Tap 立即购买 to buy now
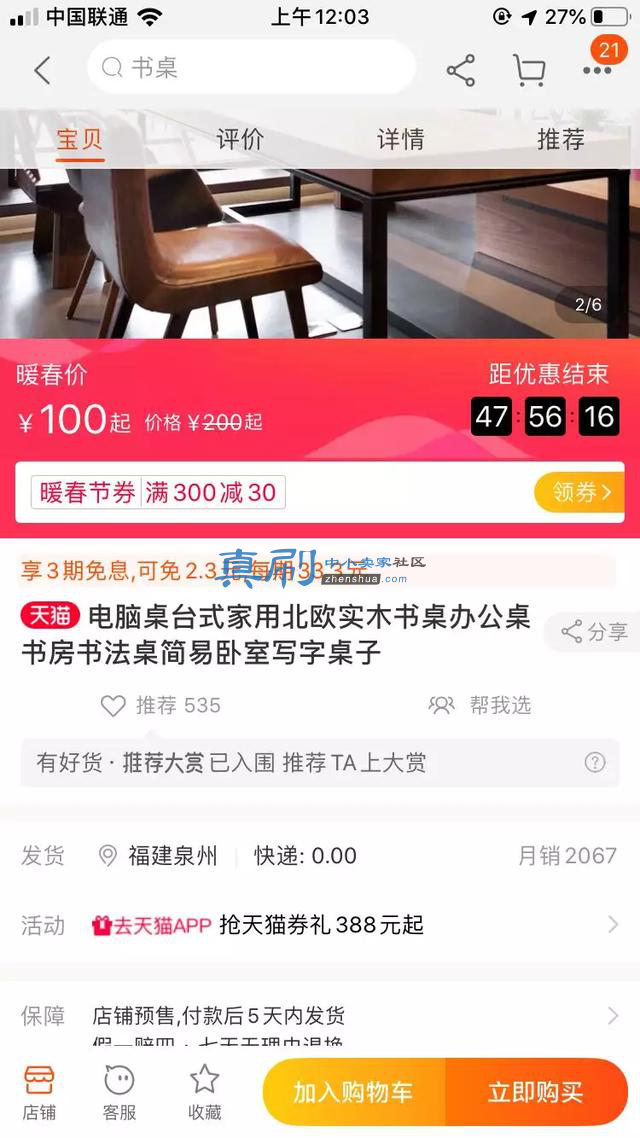This screenshot has height=1138, width=640. pyautogui.click(x=536, y=1092)
